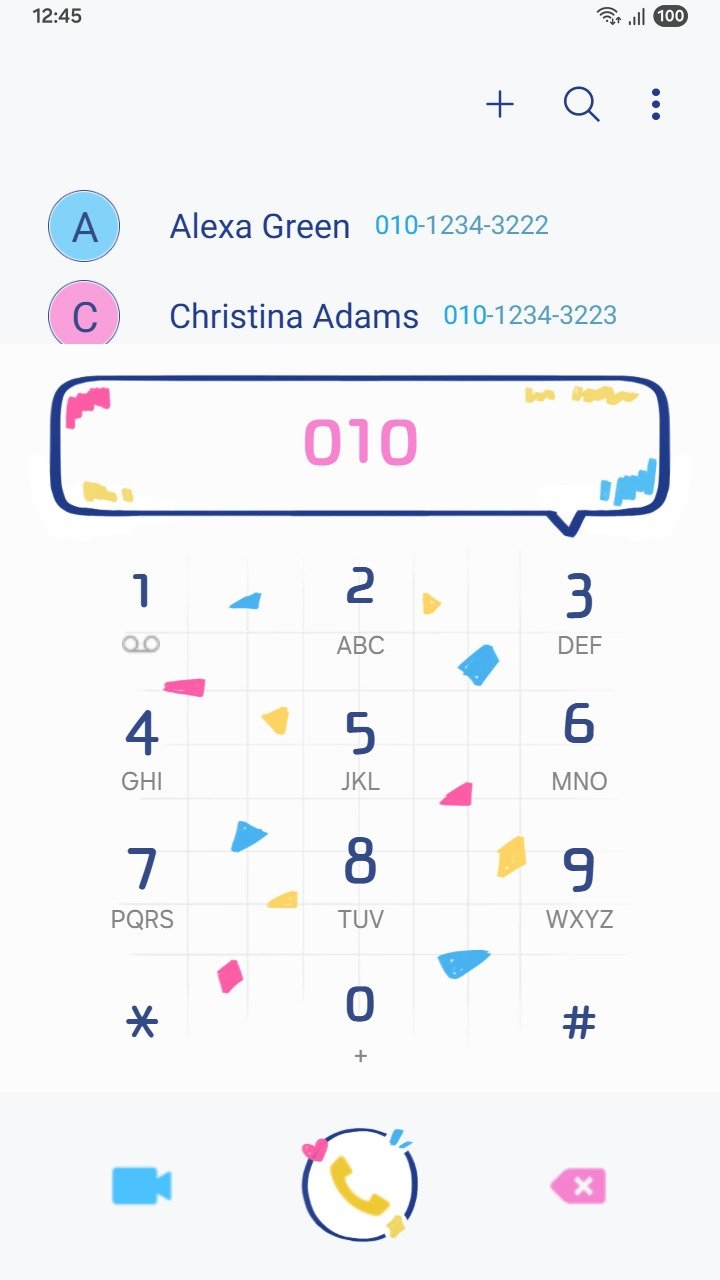Enter digit 3 DEF
Viewport: 720px width, 1280px height.
pyautogui.click(x=579, y=612)
